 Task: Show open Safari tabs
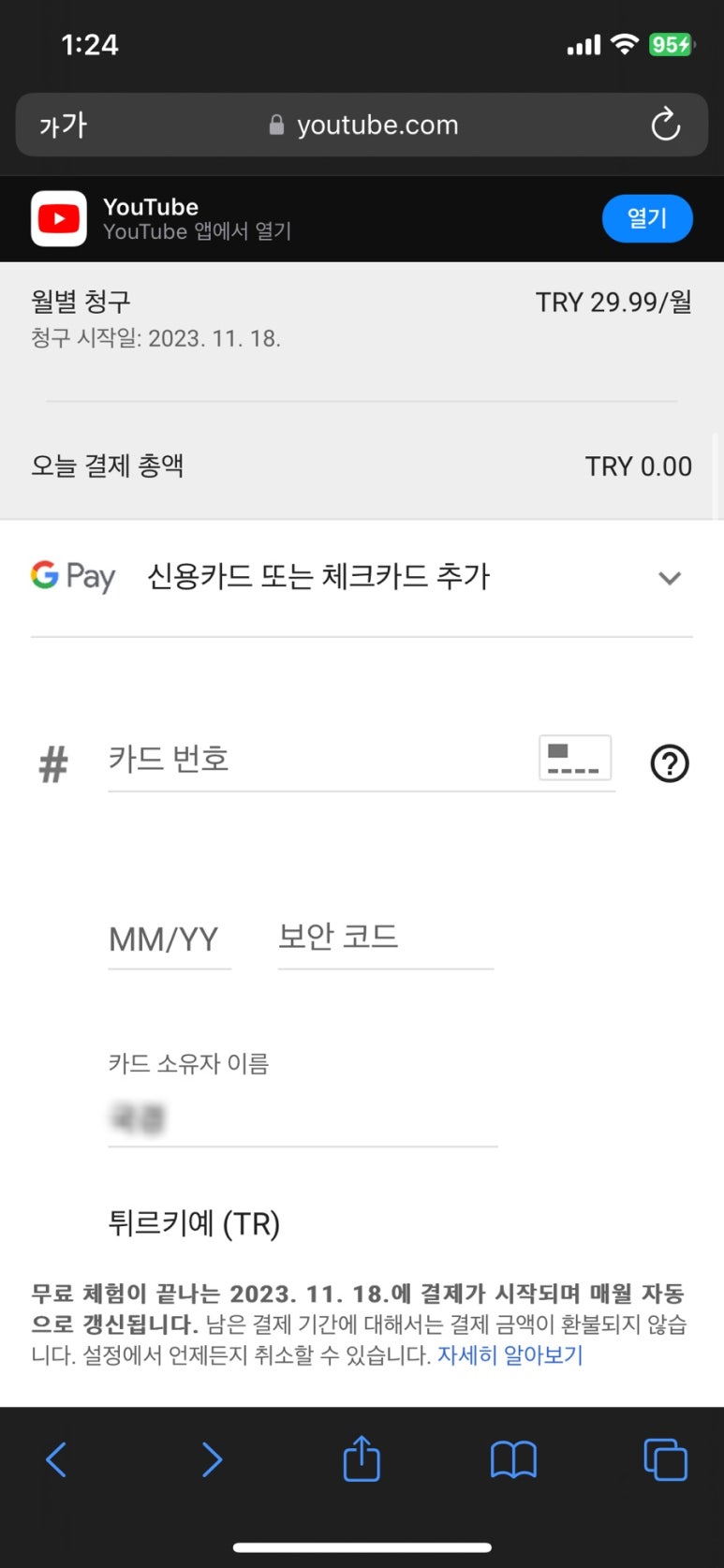[x=665, y=1459]
